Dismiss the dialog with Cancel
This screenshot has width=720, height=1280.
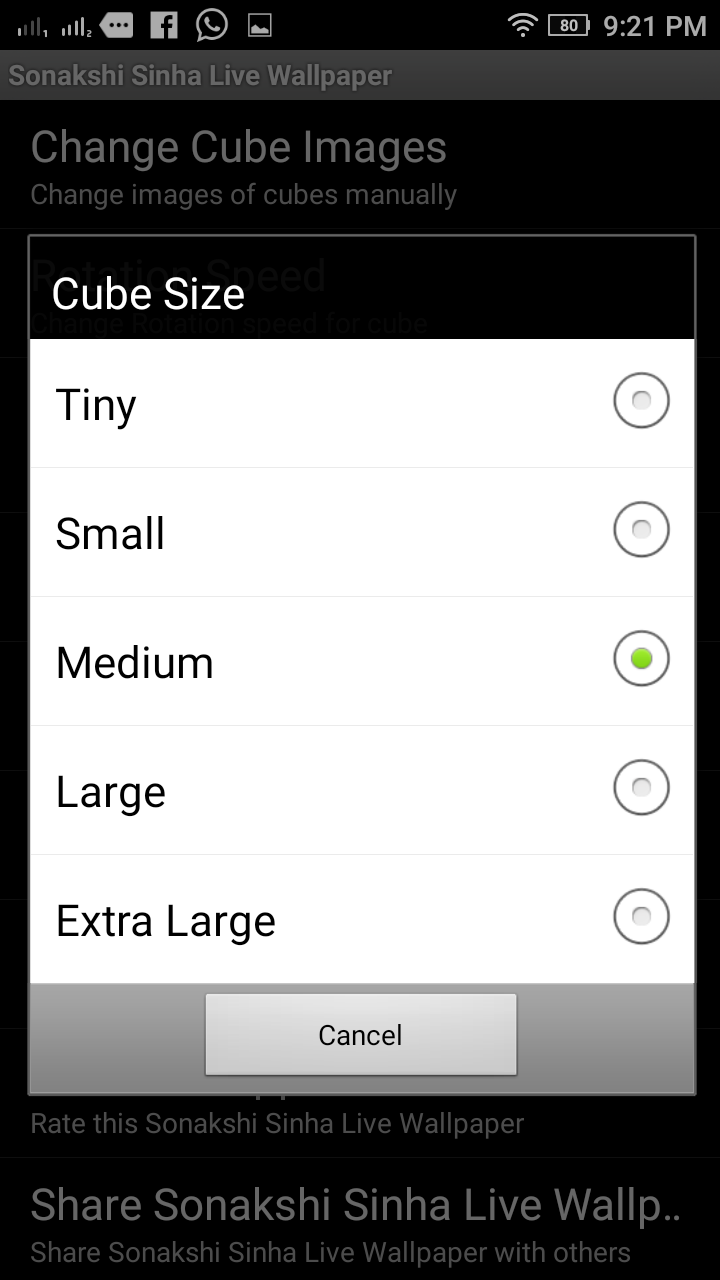pos(360,1035)
